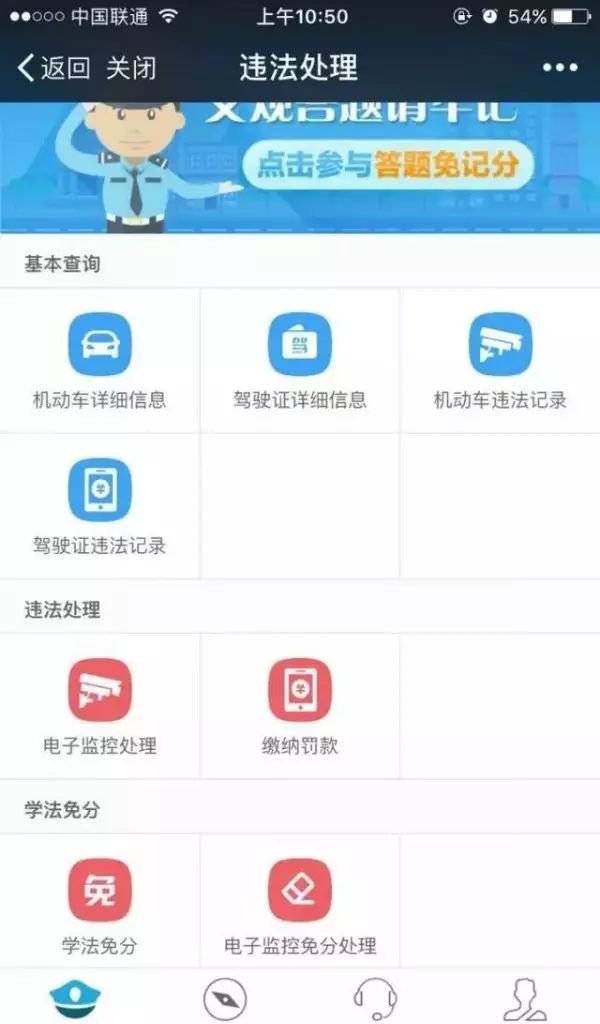Switch to the compass tab

(225, 997)
